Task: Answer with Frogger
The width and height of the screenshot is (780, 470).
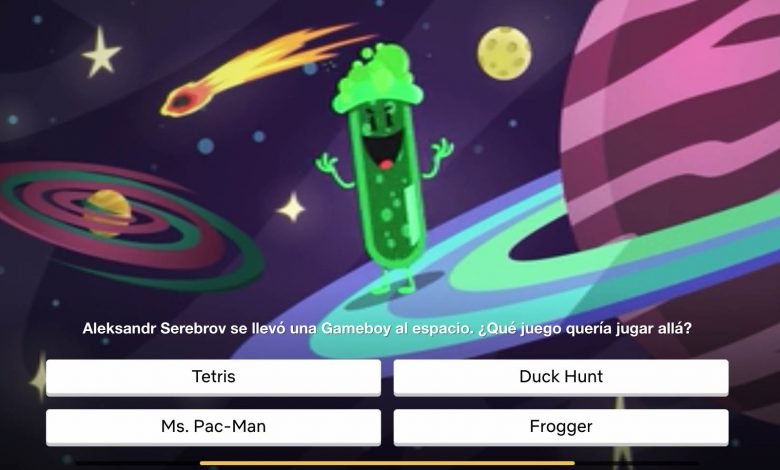Action: (x=561, y=427)
